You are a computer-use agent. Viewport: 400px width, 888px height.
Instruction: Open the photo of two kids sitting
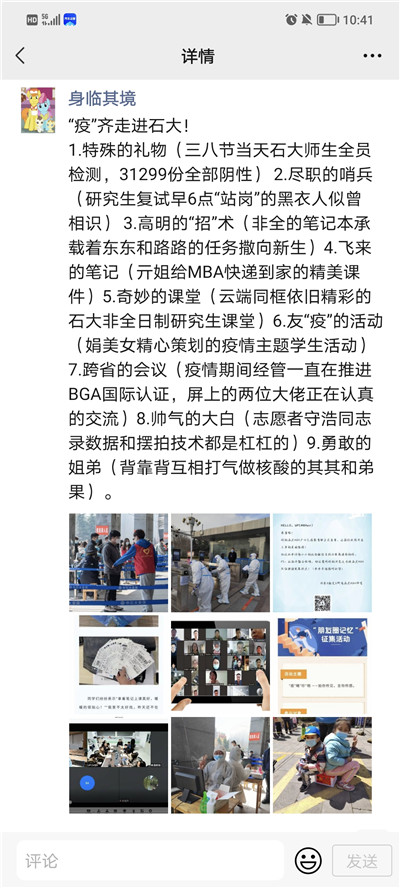(322, 766)
